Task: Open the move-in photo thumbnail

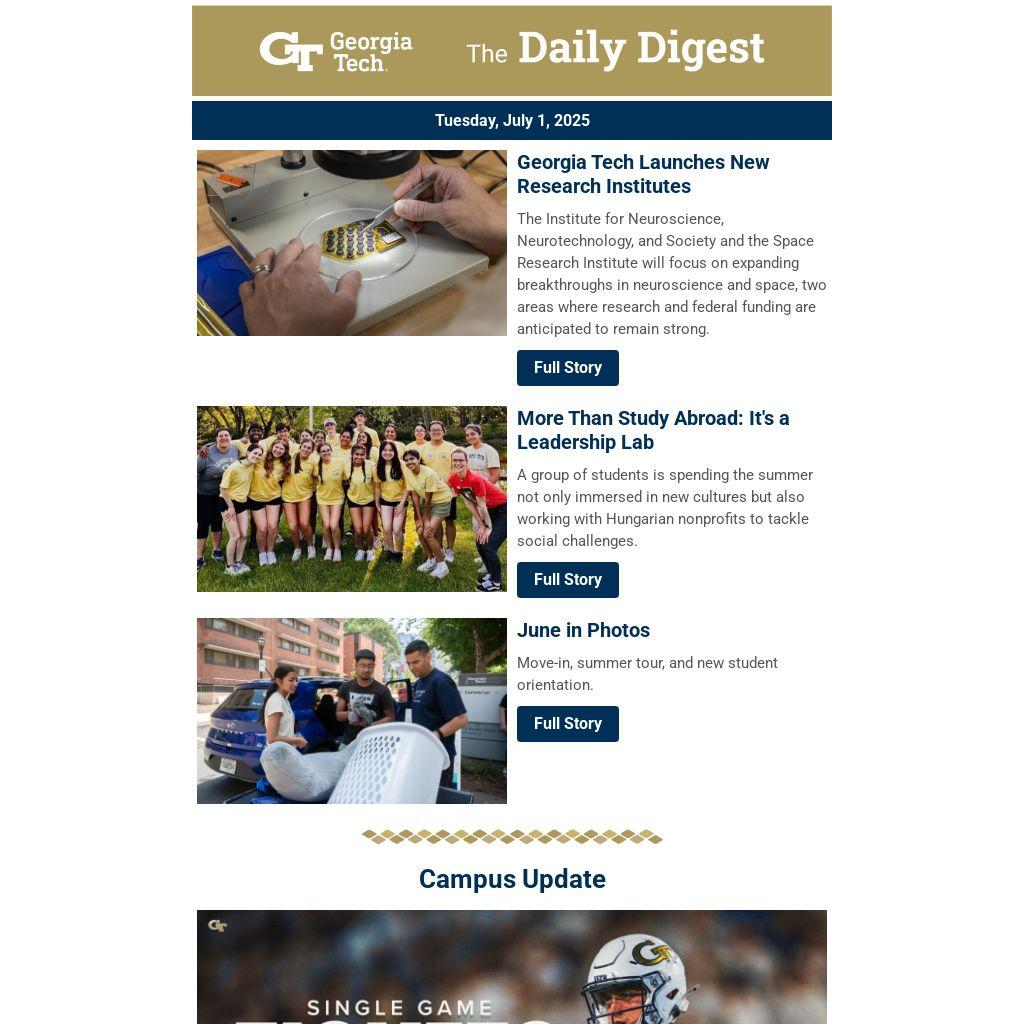Action: (x=352, y=711)
